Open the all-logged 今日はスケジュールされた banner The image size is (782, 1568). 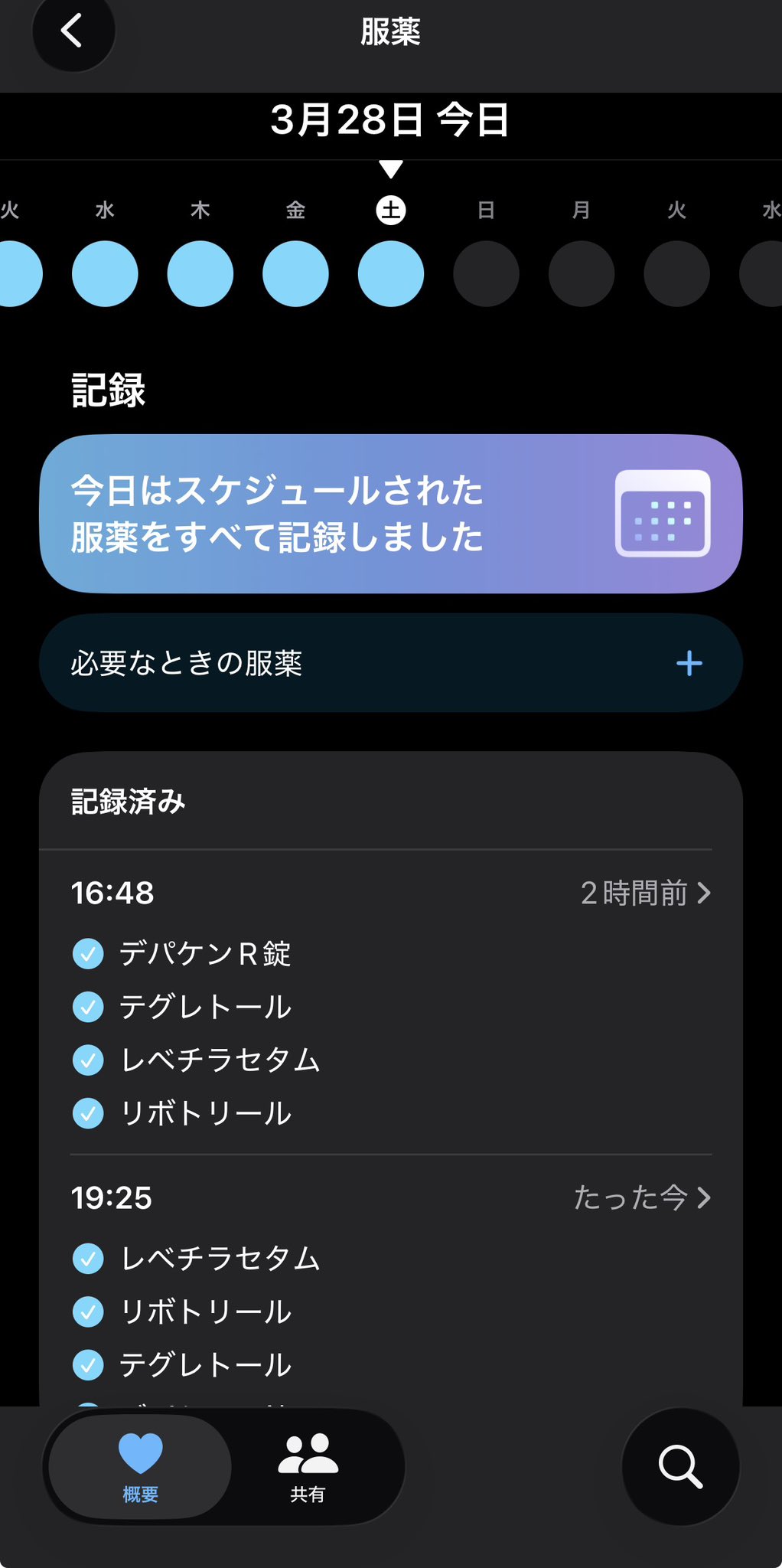[390, 514]
